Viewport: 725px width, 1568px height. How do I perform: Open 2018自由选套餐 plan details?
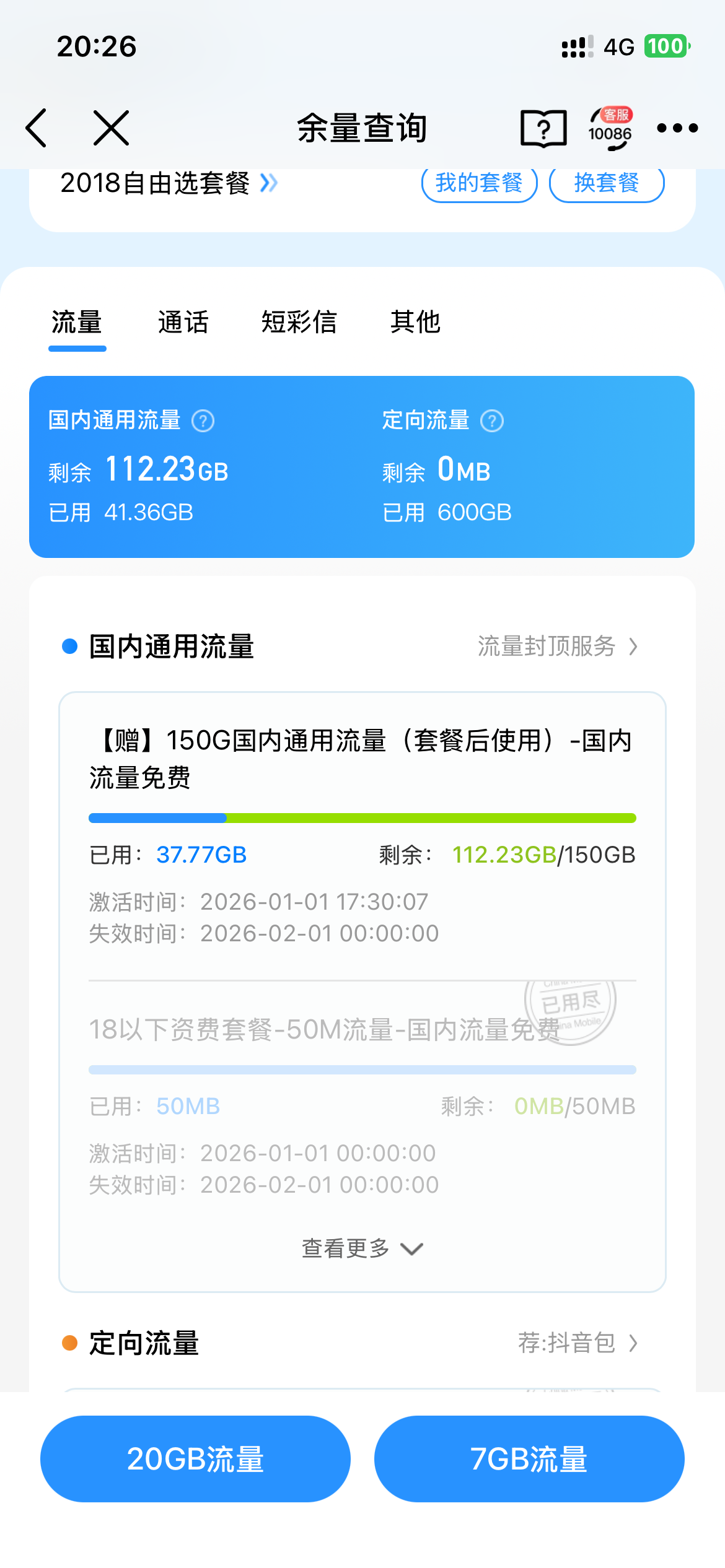click(169, 183)
